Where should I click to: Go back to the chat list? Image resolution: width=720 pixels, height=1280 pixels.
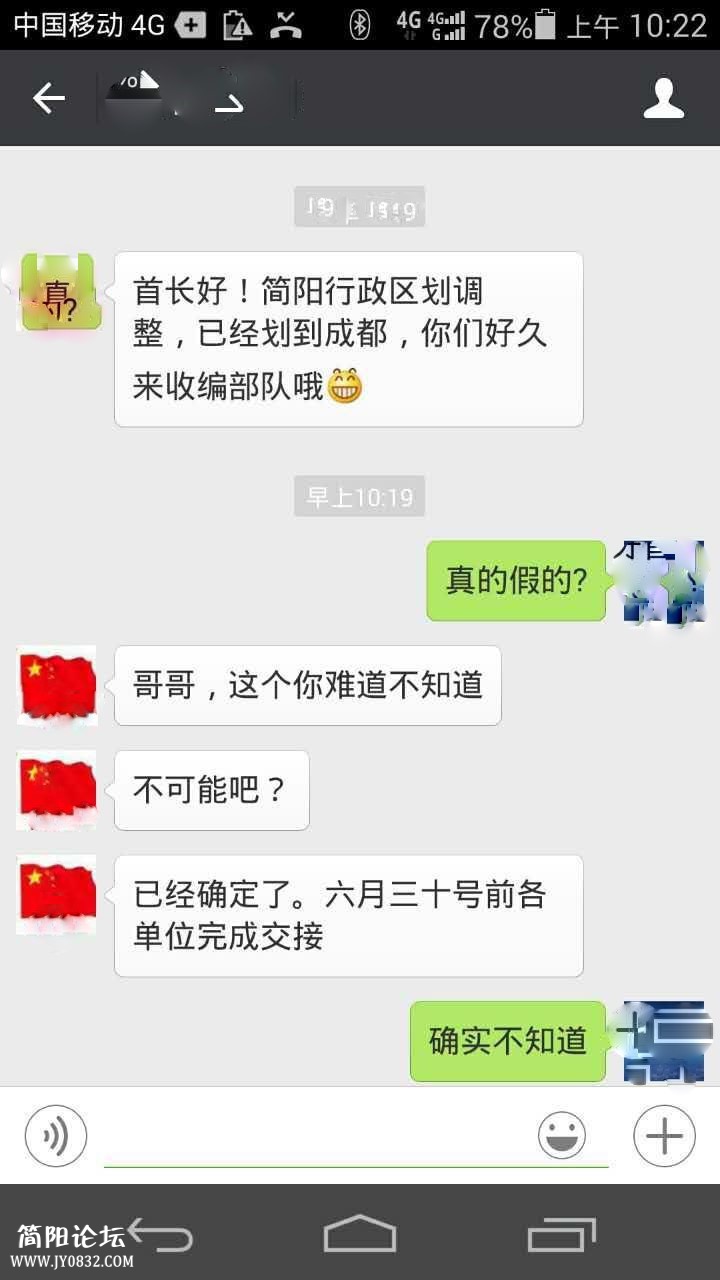(48, 98)
